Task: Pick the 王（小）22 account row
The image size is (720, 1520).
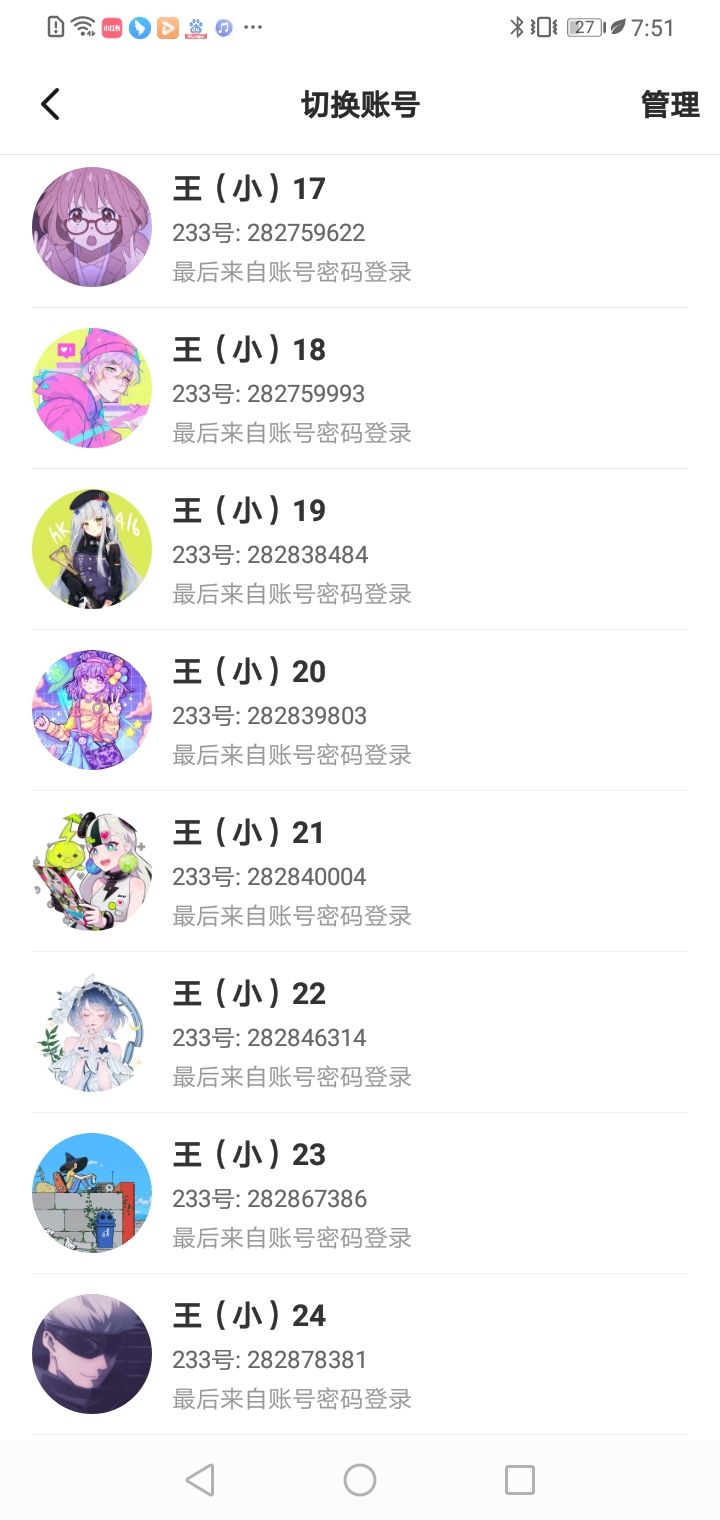Action: [x=360, y=1033]
